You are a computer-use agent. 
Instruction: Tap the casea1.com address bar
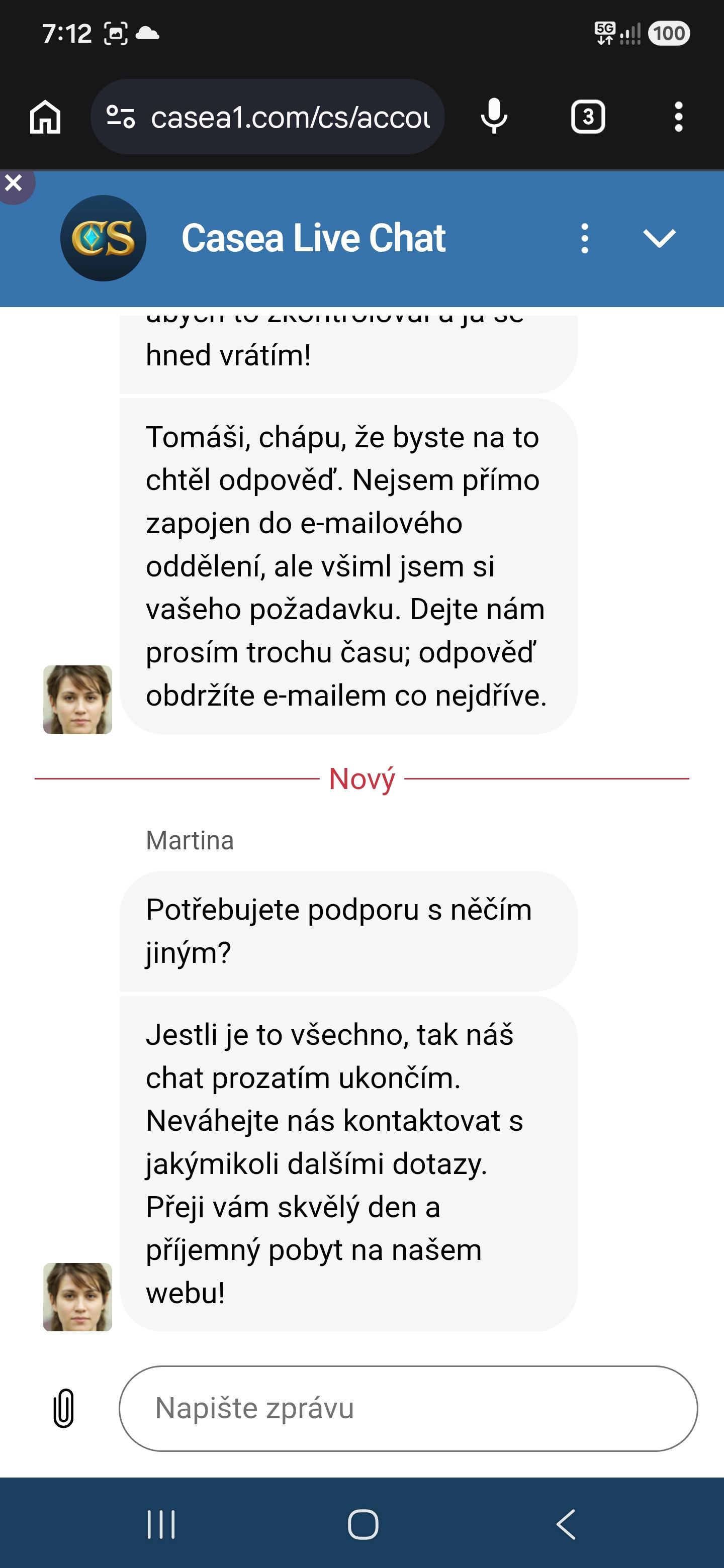(267, 117)
